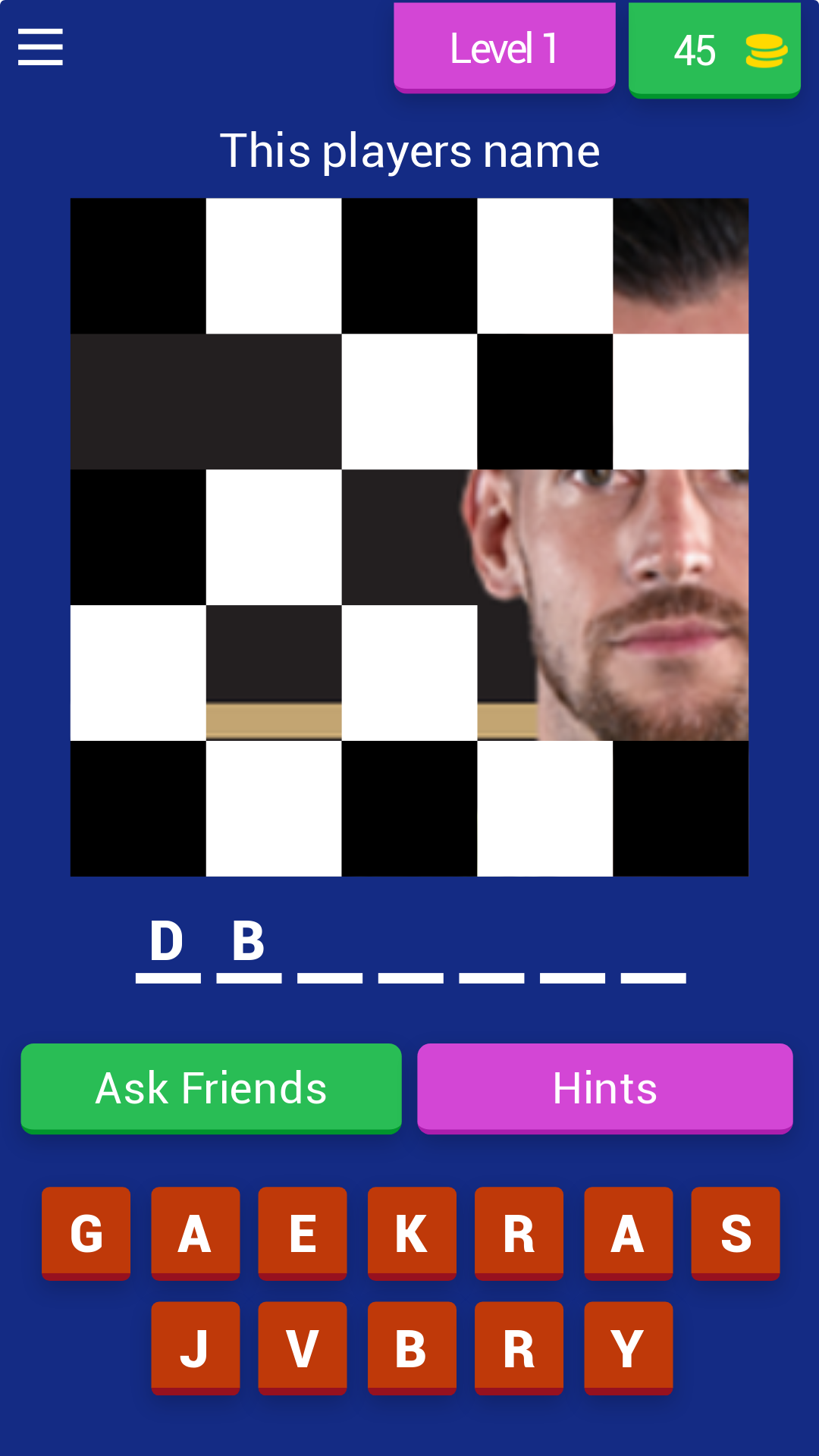Screen dimensions: 819x1456
Task: Select the letter S tile
Action: click(735, 1232)
